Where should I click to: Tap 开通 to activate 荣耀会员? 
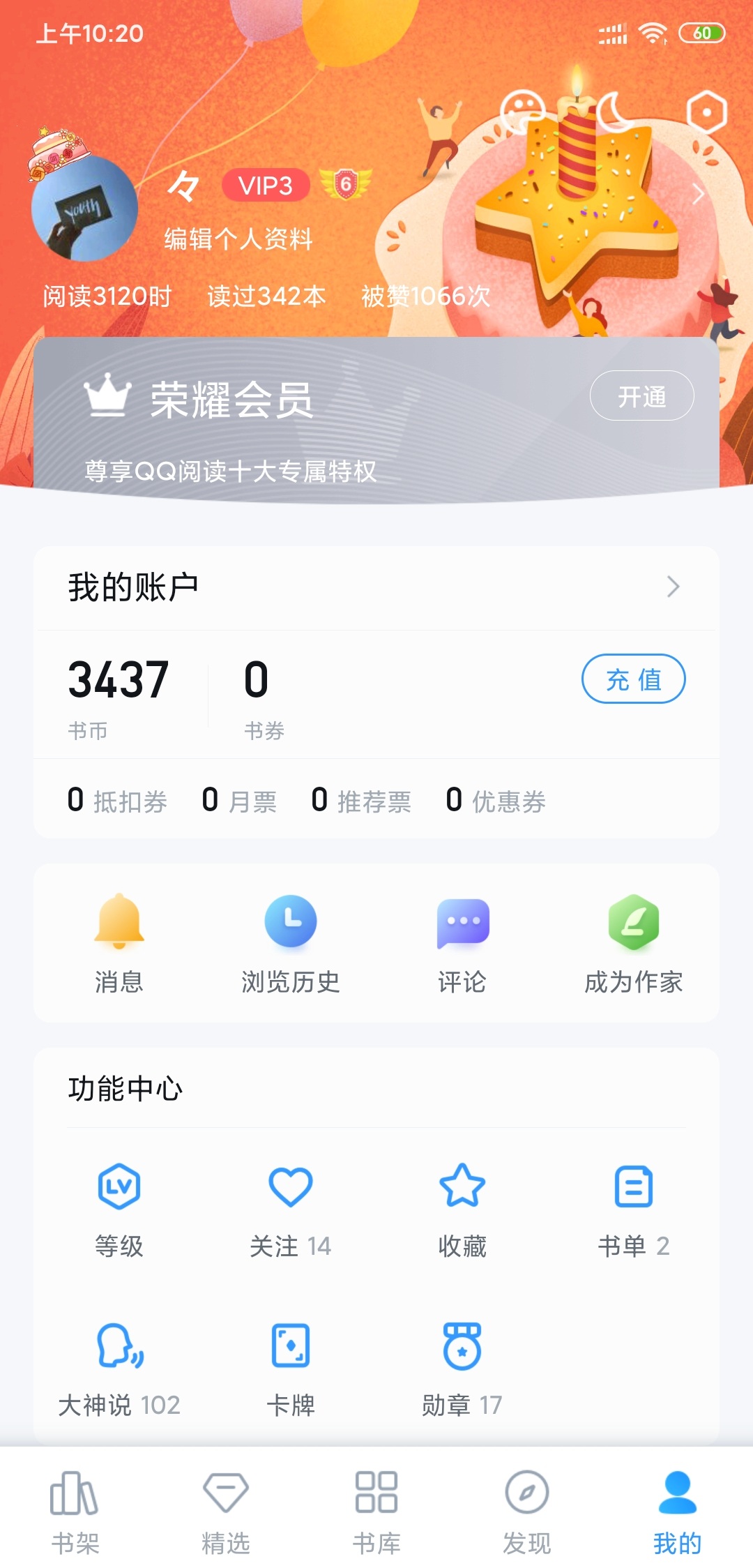click(x=641, y=396)
